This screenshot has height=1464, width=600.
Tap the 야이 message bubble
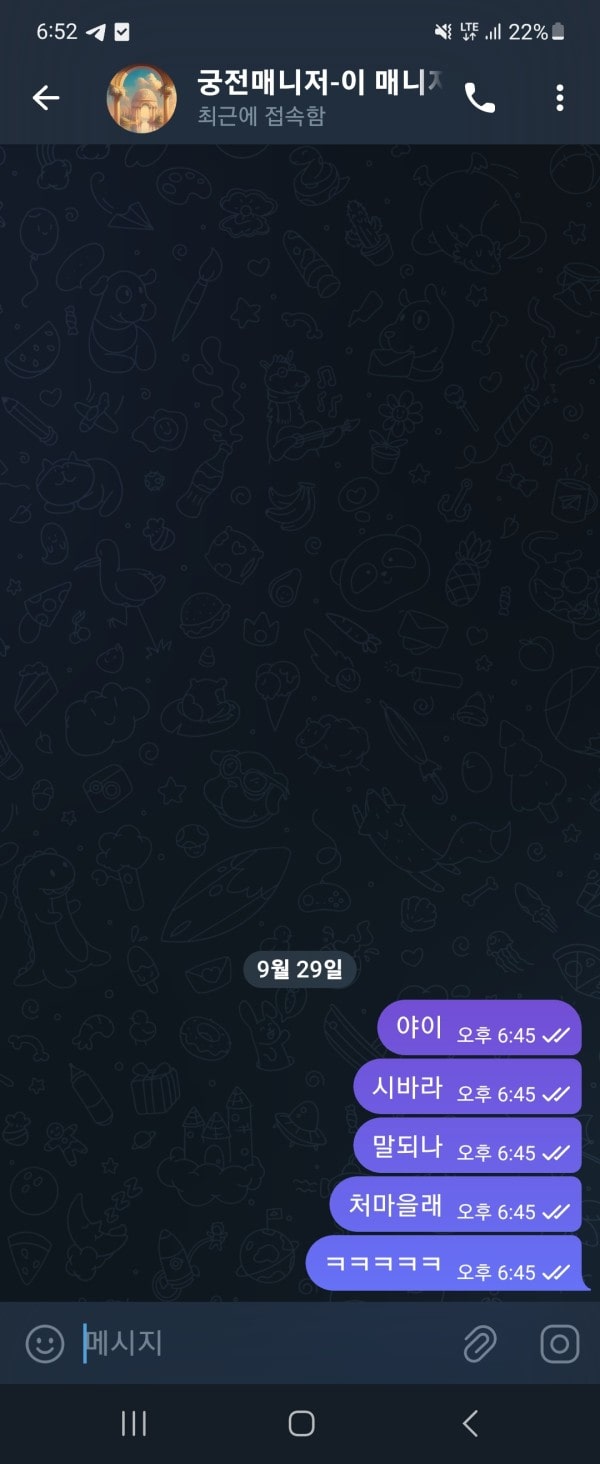click(479, 1028)
